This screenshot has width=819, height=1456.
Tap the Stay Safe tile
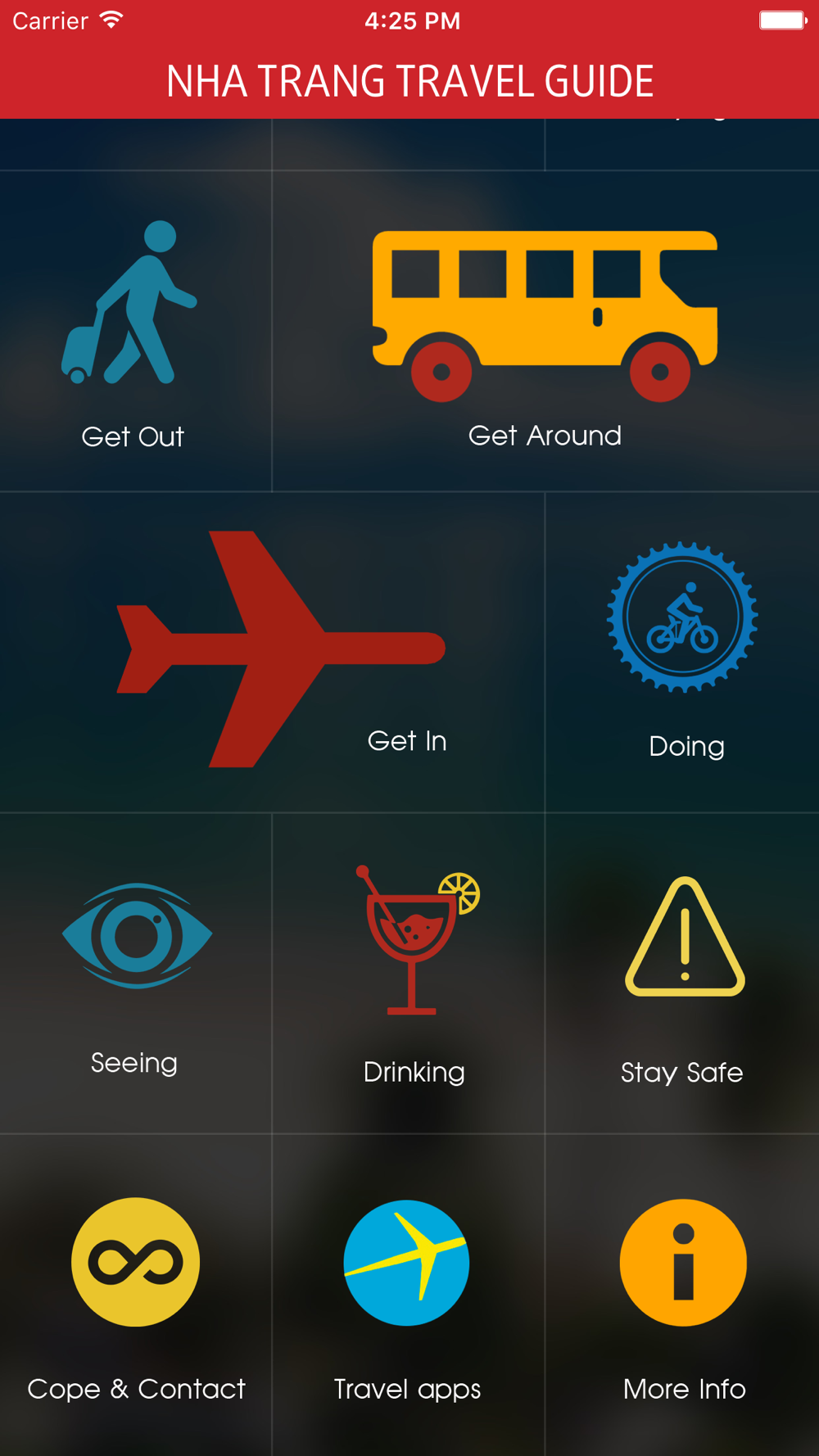pos(682,974)
